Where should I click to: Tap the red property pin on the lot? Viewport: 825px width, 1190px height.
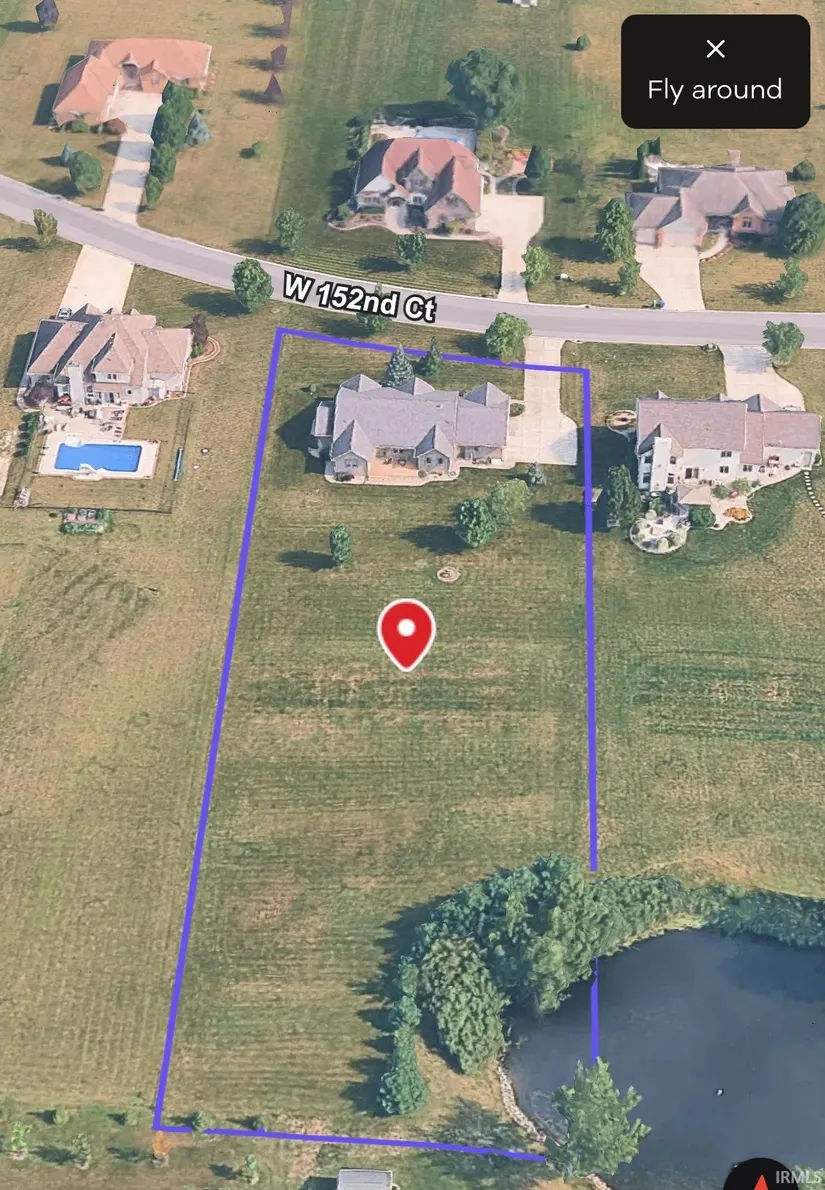tap(406, 632)
